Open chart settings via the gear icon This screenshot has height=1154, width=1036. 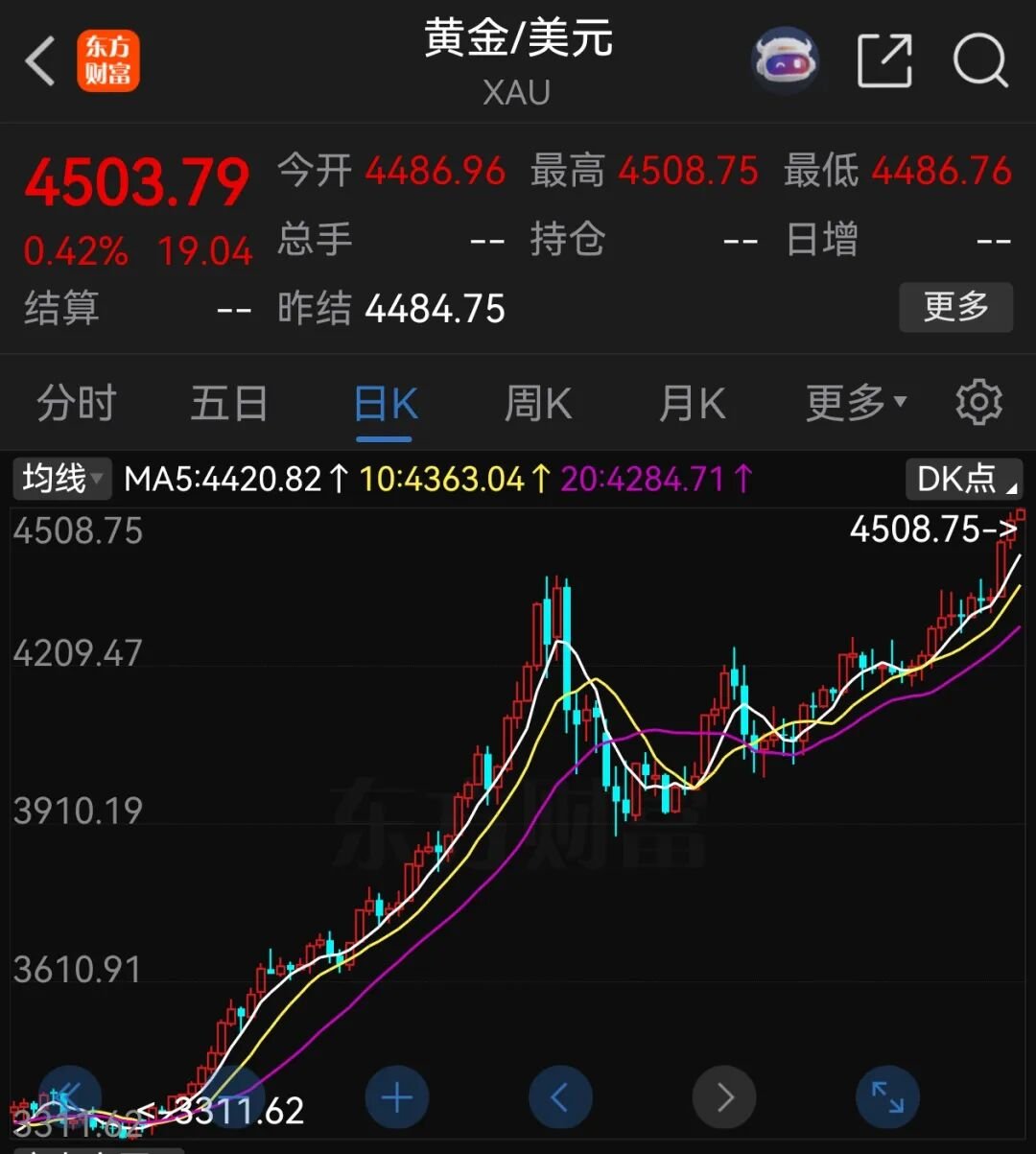tap(979, 403)
